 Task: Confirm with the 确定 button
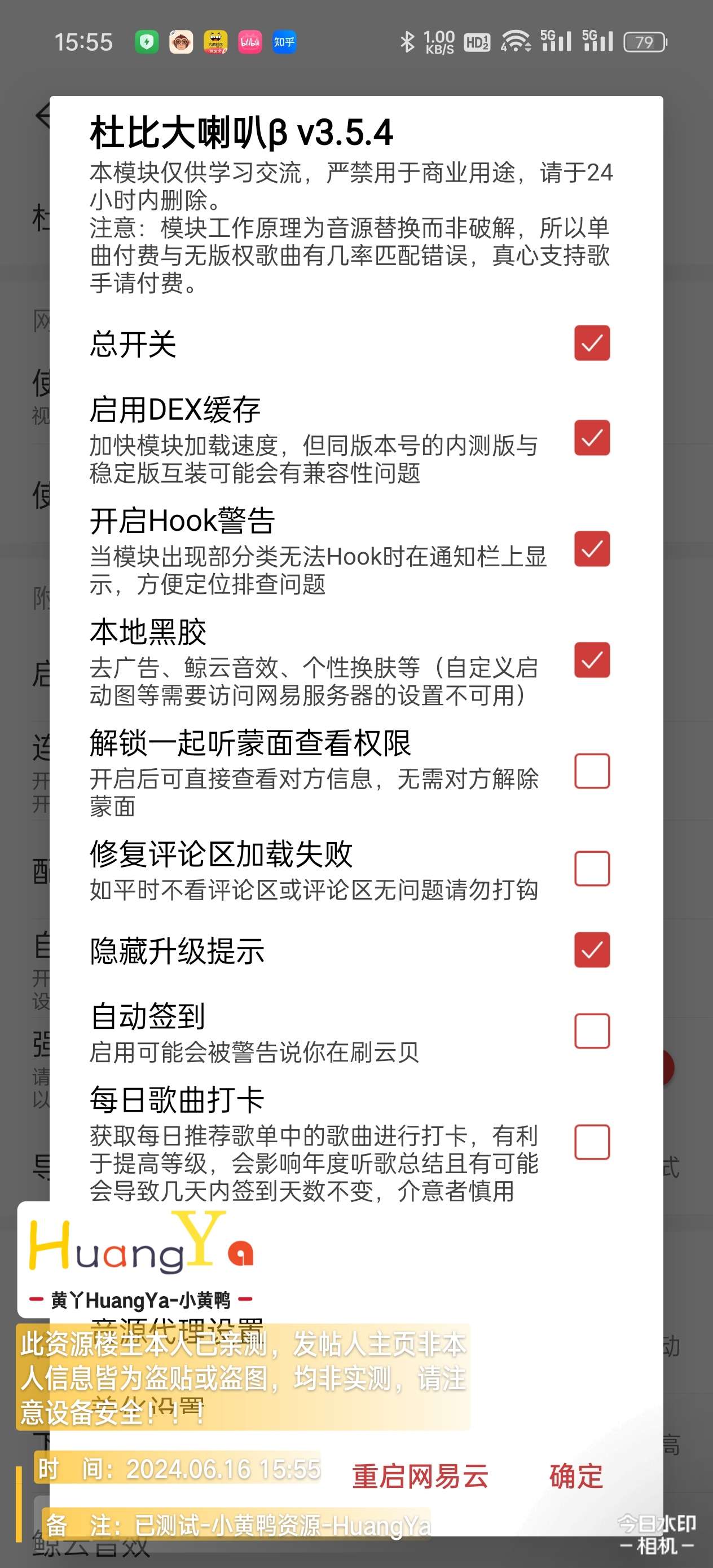pos(575,1477)
